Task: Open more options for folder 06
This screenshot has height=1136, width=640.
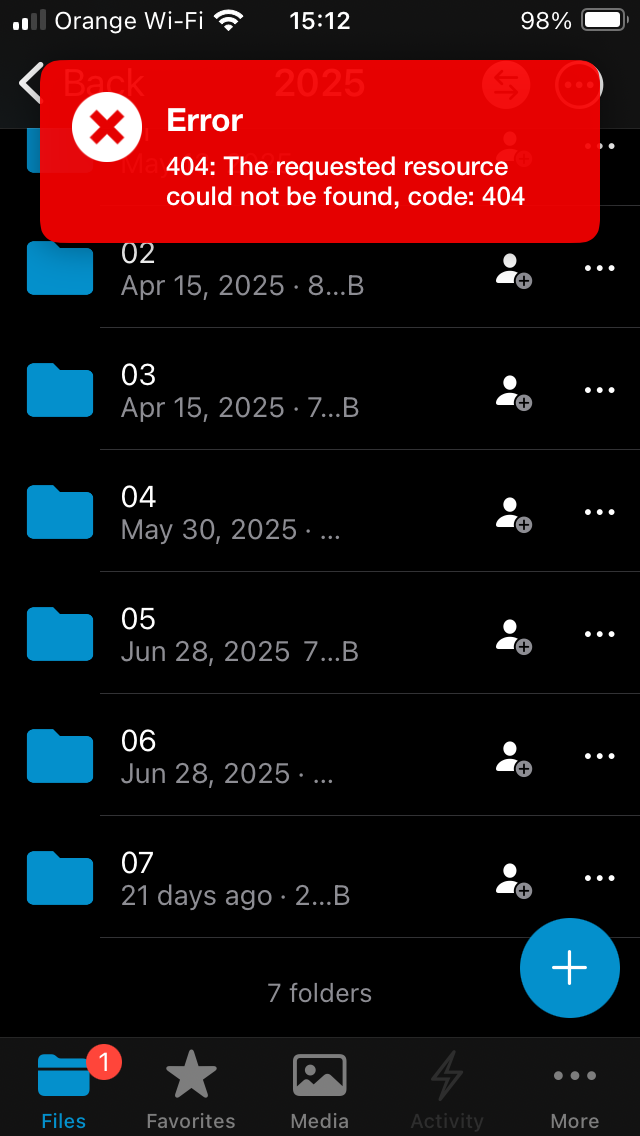Action: [x=599, y=756]
